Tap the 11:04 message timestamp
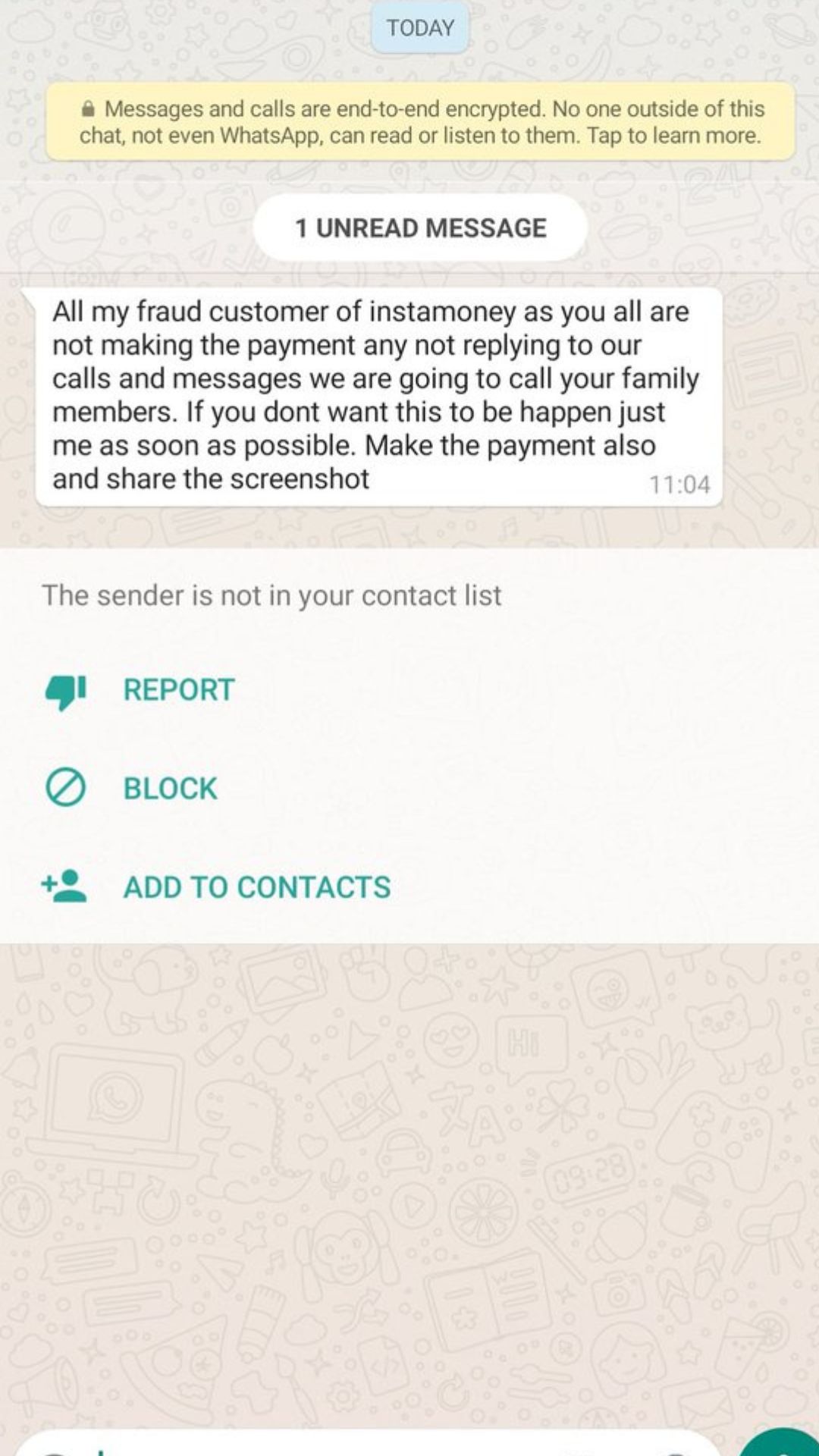The width and height of the screenshot is (819, 1456). coord(679,483)
